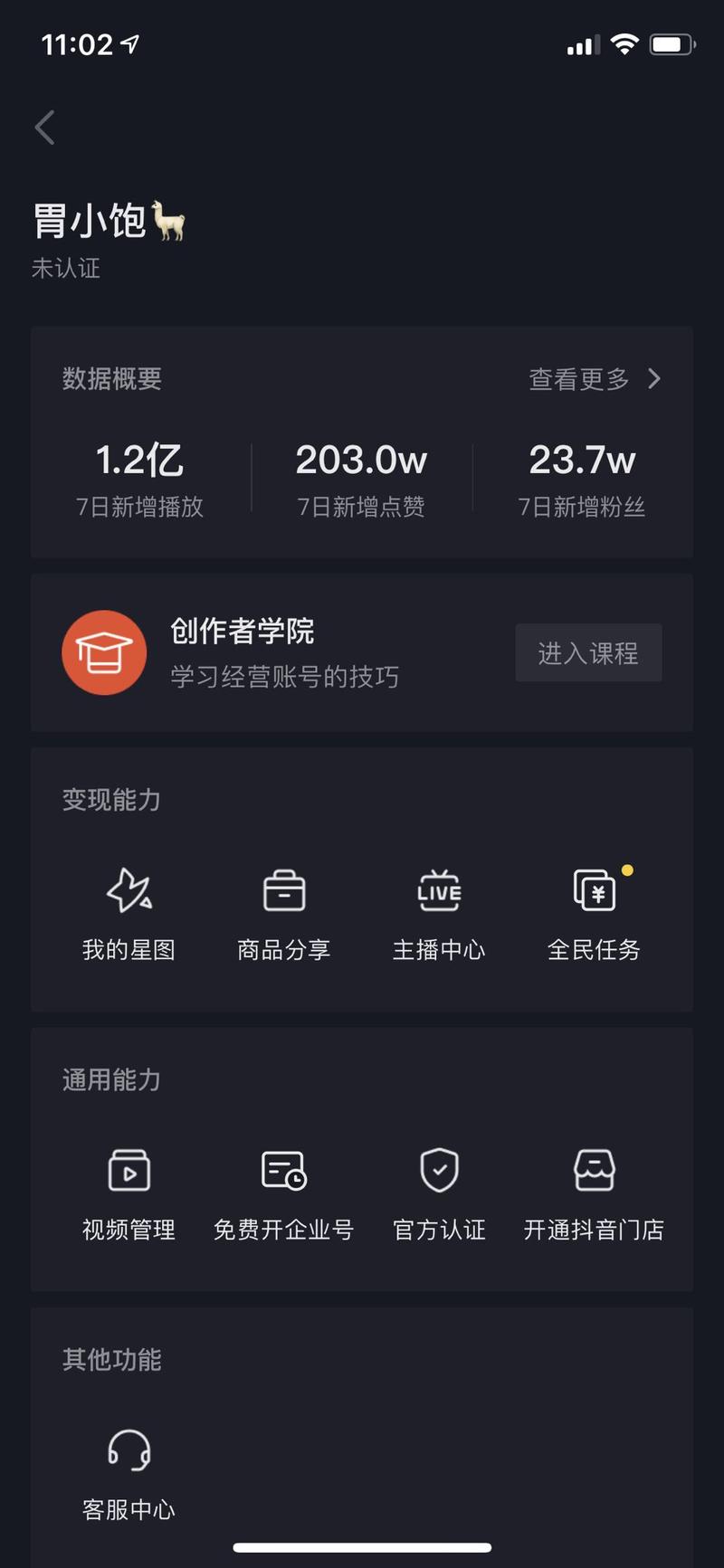Select the 变现能力 section title
The image size is (724, 1568).
[111, 801]
